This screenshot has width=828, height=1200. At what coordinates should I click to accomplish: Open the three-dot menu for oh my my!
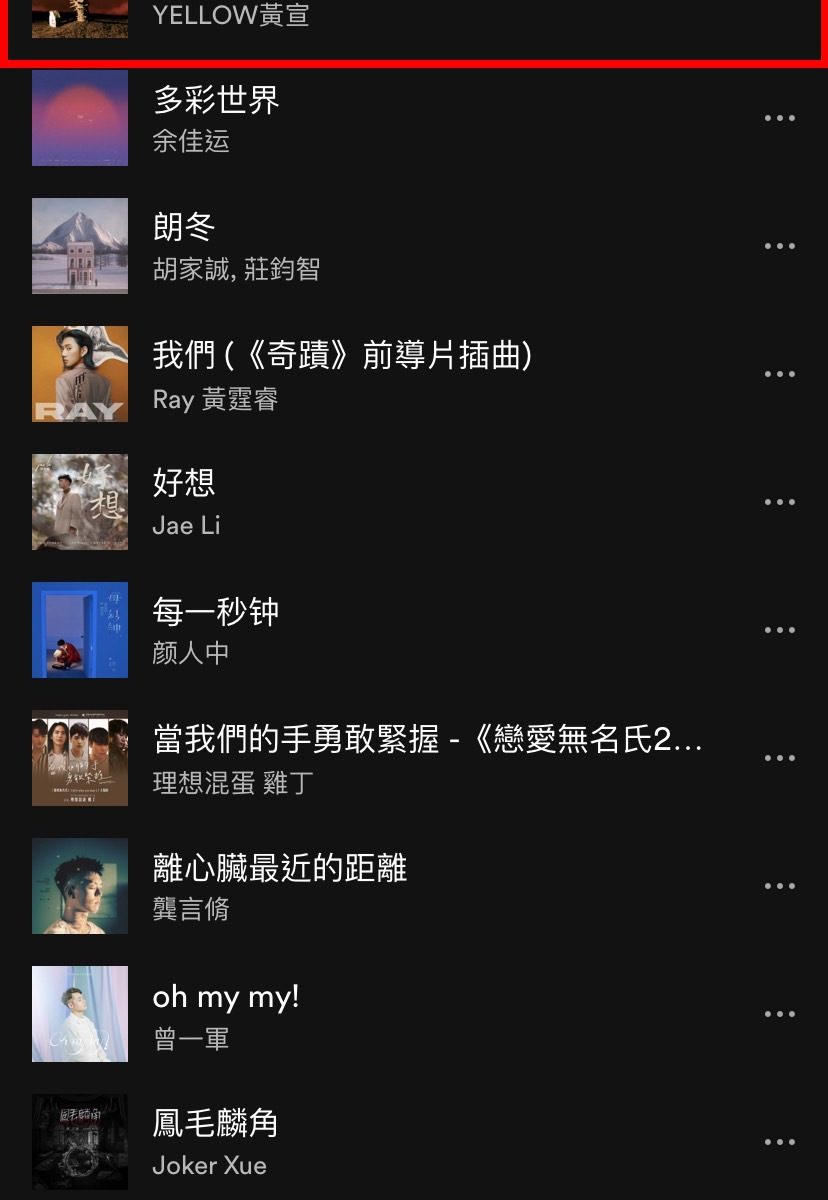[780, 1014]
